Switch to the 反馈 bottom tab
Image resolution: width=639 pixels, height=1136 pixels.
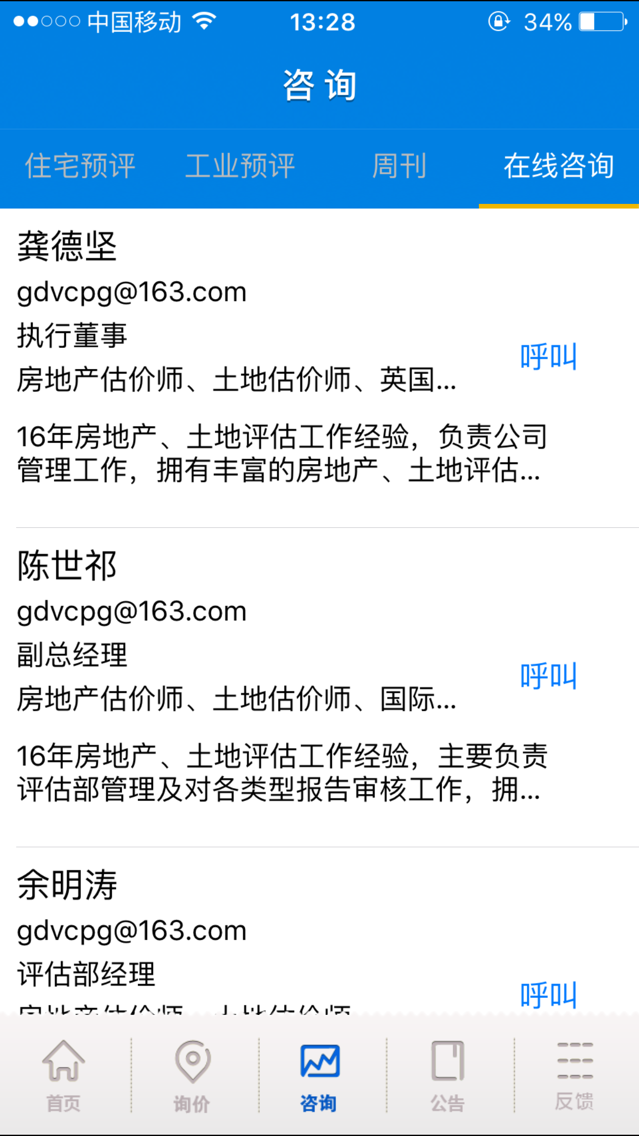point(575,1077)
